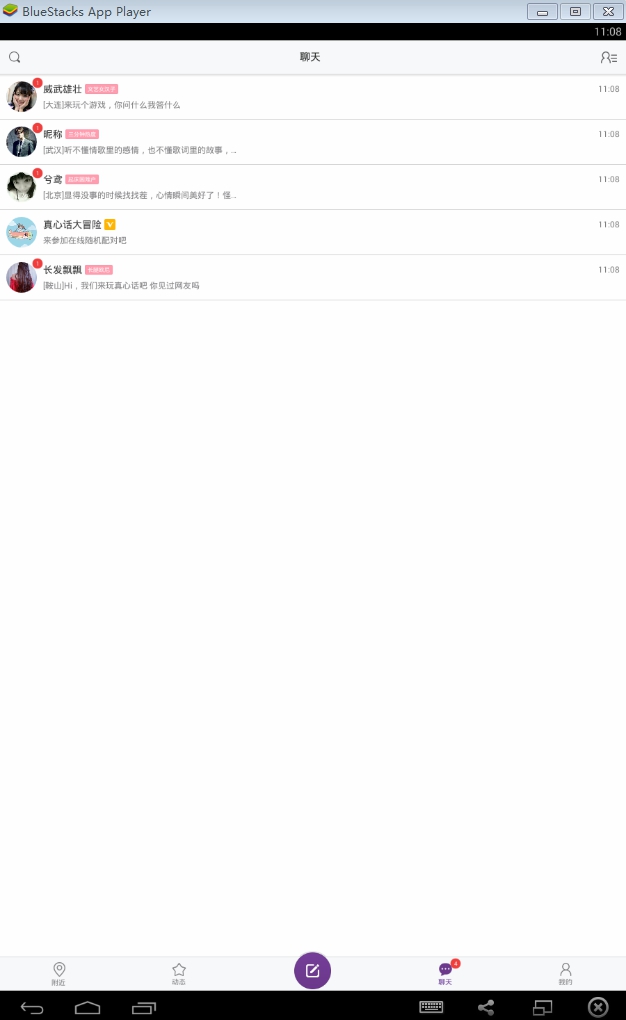This screenshot has width=626, height=1020.
Task: Open the search icon in the top bar
Action: [15, 57]
